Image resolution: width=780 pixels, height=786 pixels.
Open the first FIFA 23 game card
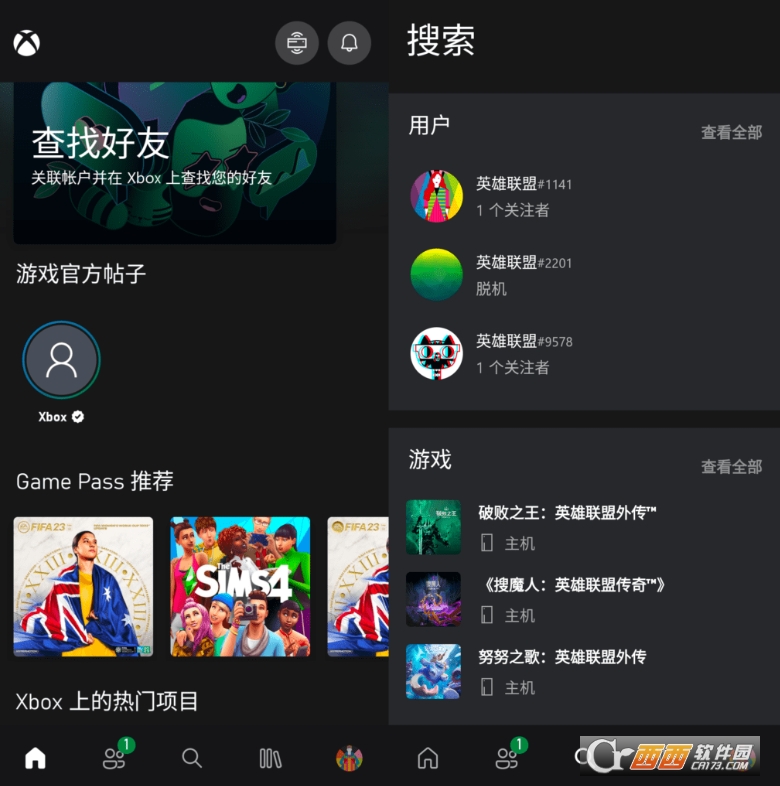[x=83, y=586]
